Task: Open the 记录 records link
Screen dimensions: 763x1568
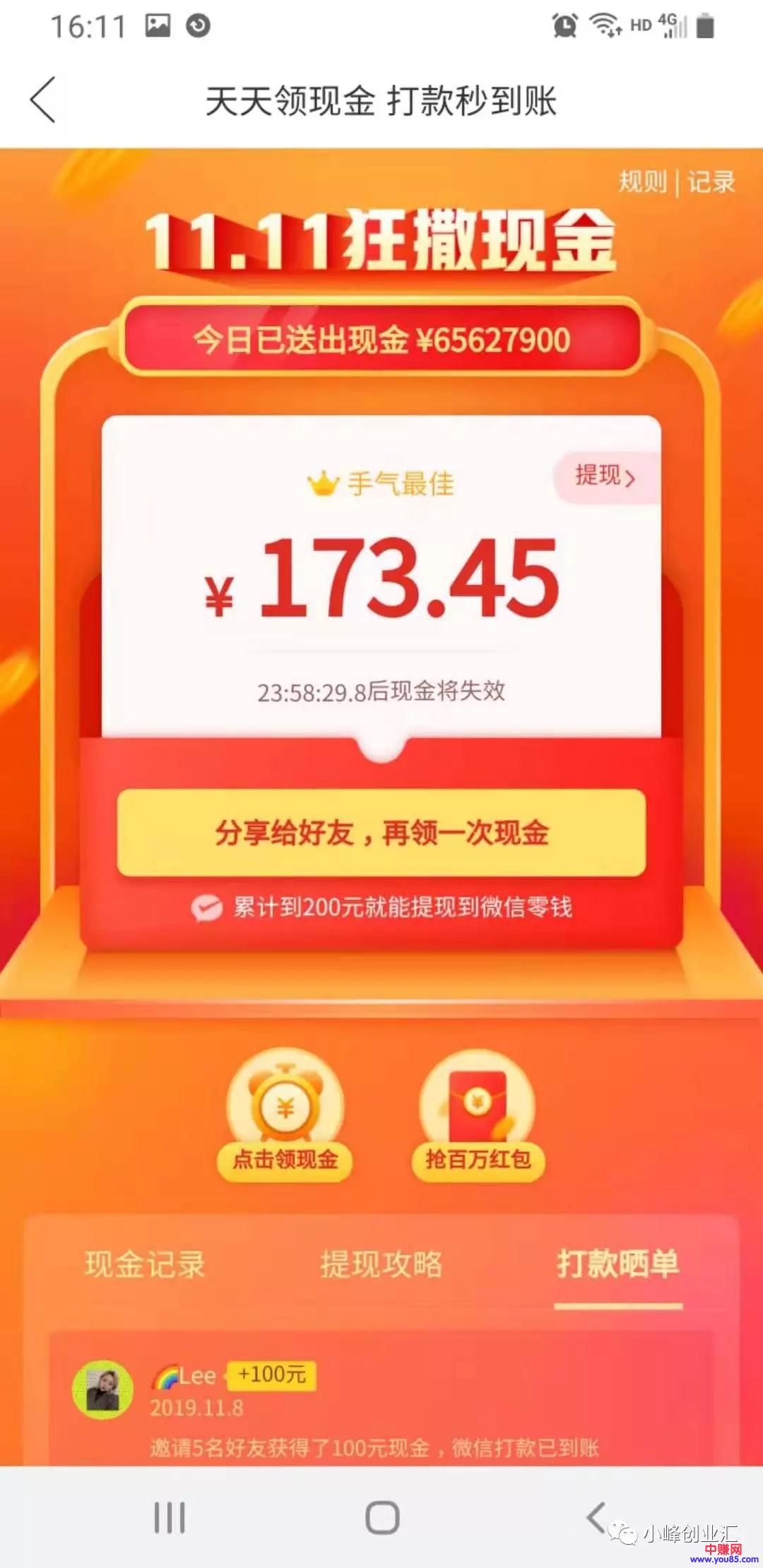Action: 711,182
